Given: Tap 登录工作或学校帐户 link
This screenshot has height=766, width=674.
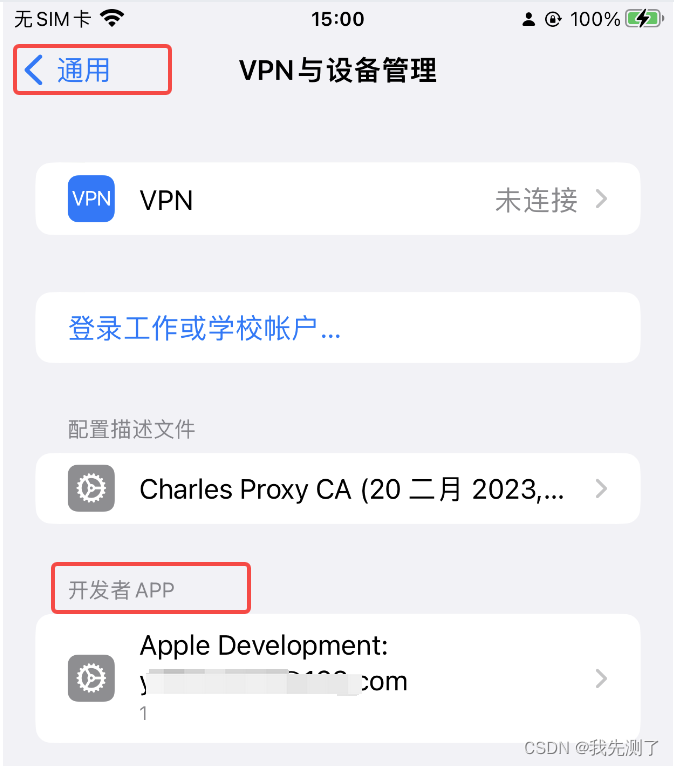Looking at the screenshot, I should click(205, 328).
